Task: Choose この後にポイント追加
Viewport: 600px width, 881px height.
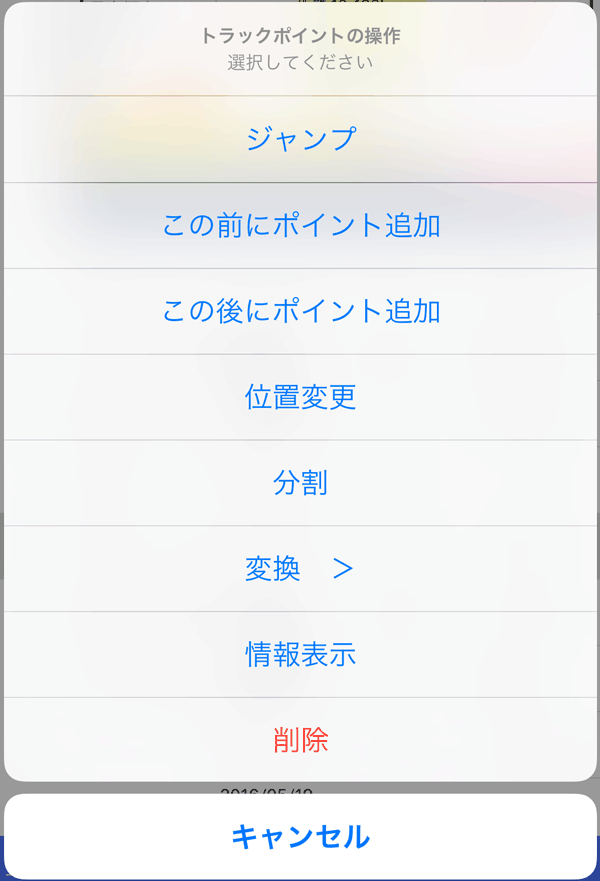Action: [x=300, y=311]
